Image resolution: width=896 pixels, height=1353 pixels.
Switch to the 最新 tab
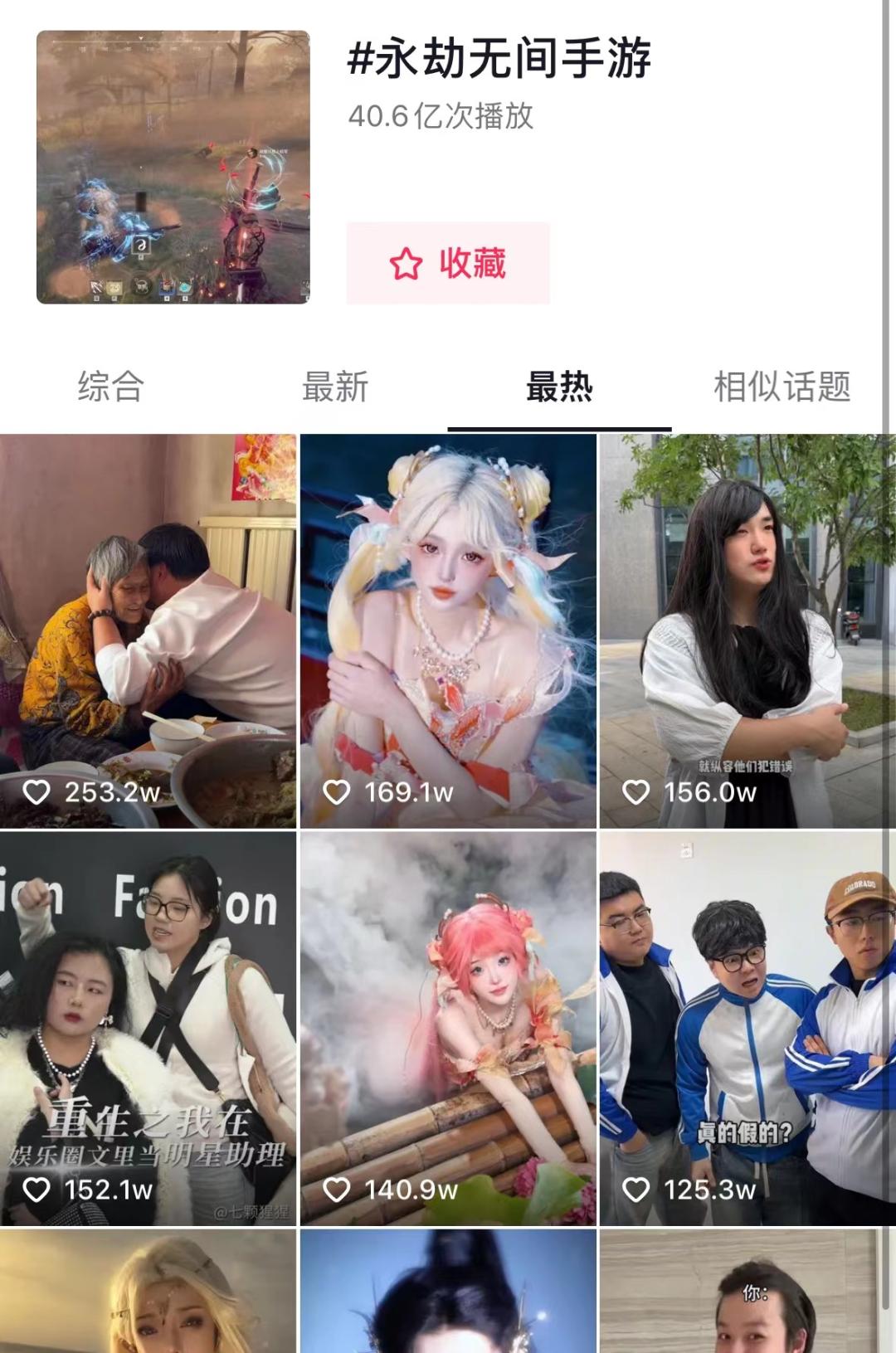coord(335,387)
